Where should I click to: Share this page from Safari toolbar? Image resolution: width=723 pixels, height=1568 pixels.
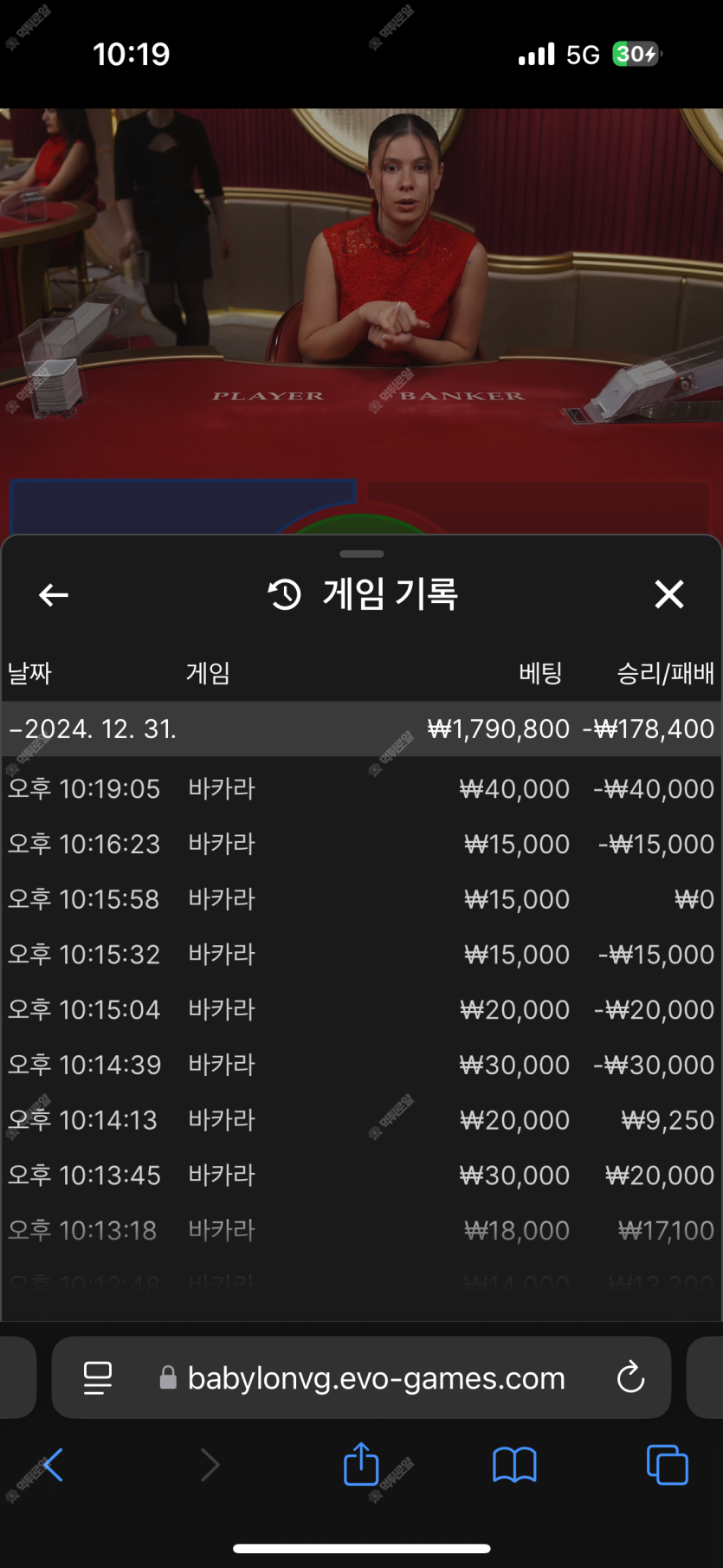(361, 1465)
